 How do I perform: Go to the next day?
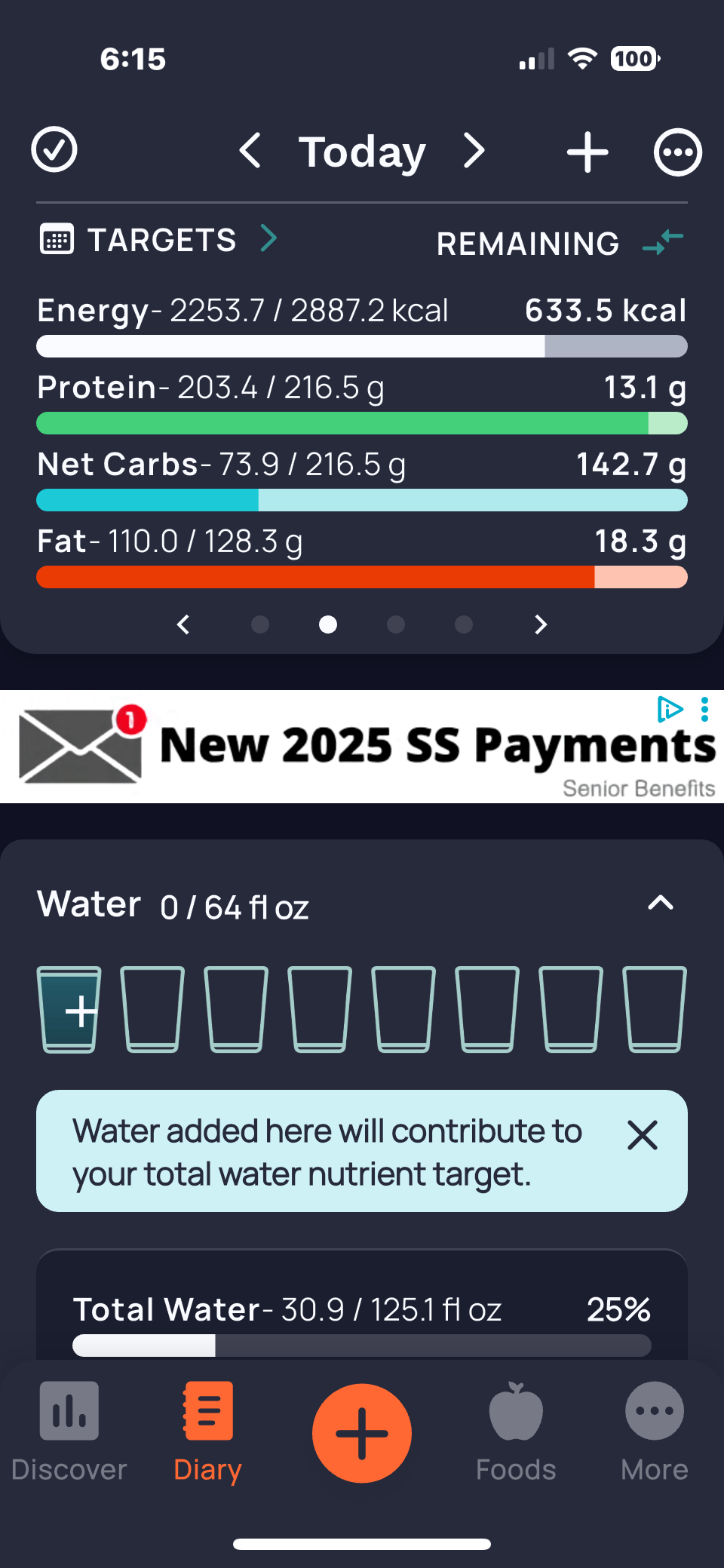(x=474, y=151)
